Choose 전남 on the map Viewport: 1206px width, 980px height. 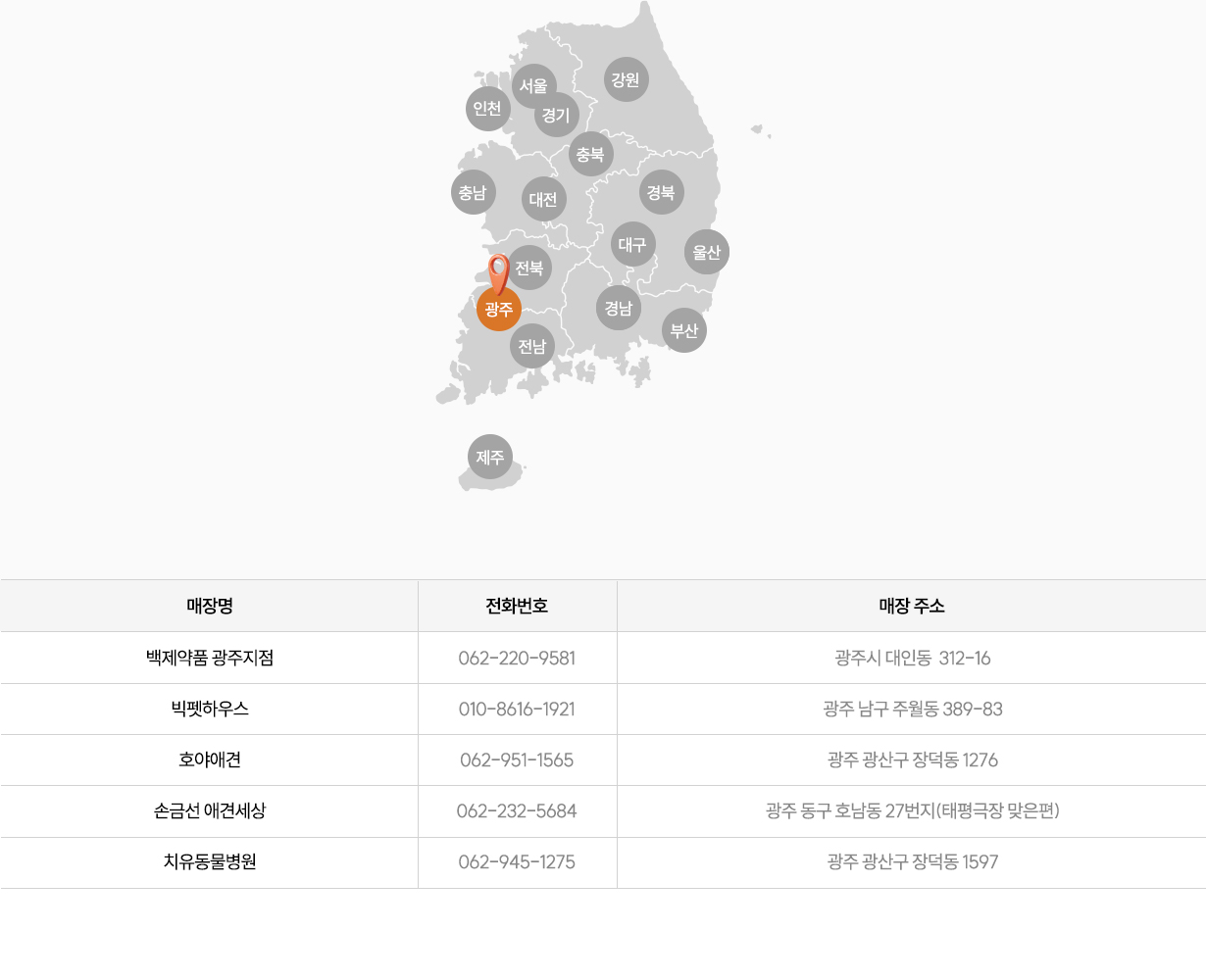532,346
